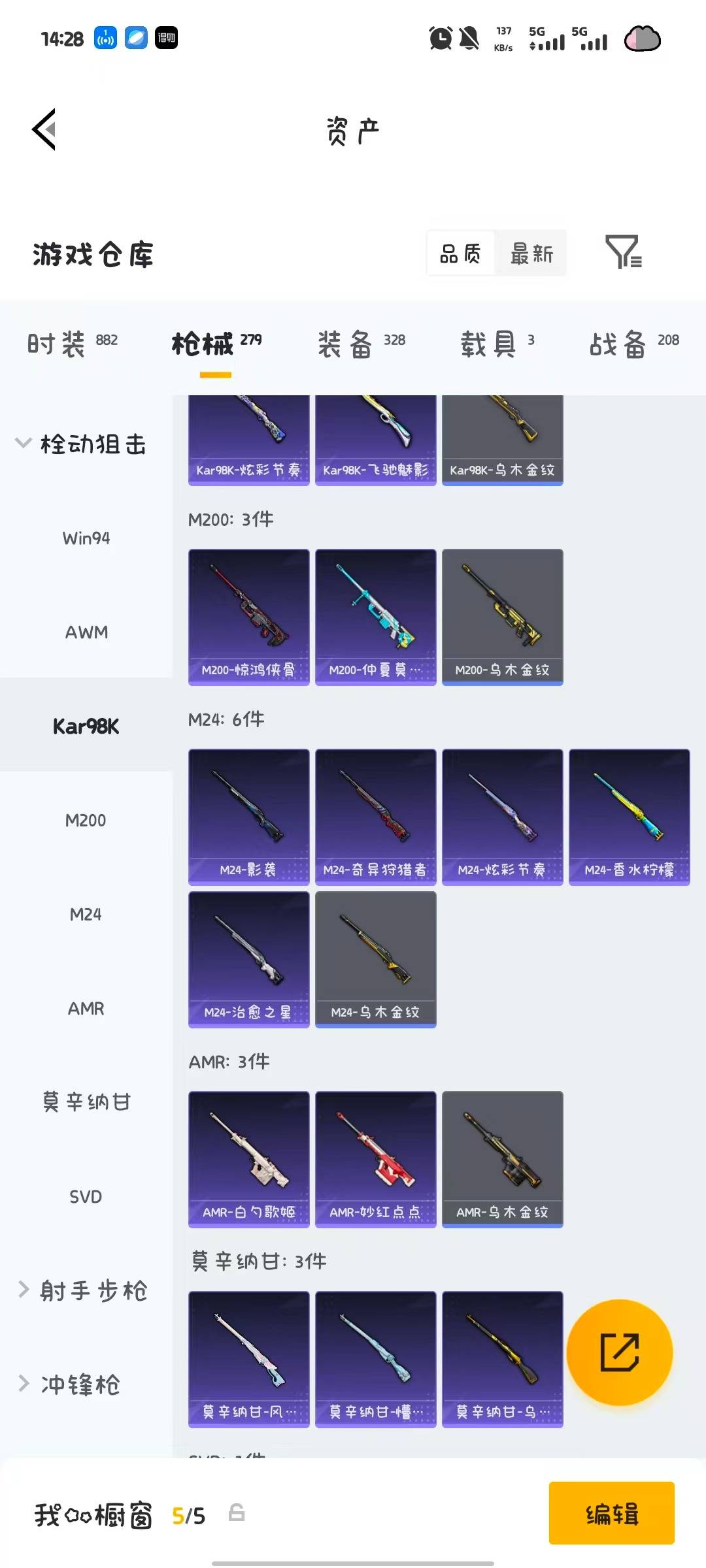Sort warehouse by 最新
This screenshot has width=706, height=1568.
531,253
